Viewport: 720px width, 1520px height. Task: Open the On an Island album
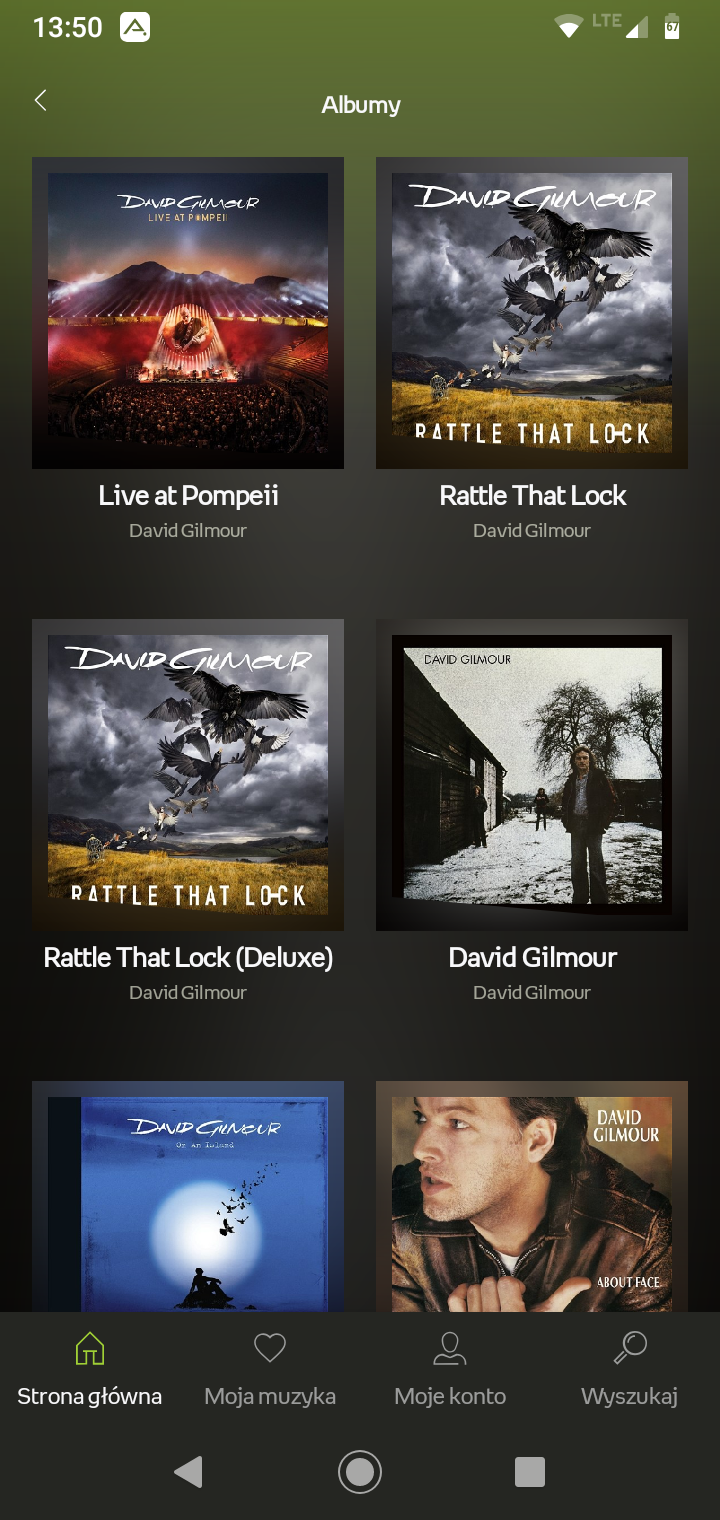tap(188, 1196)
